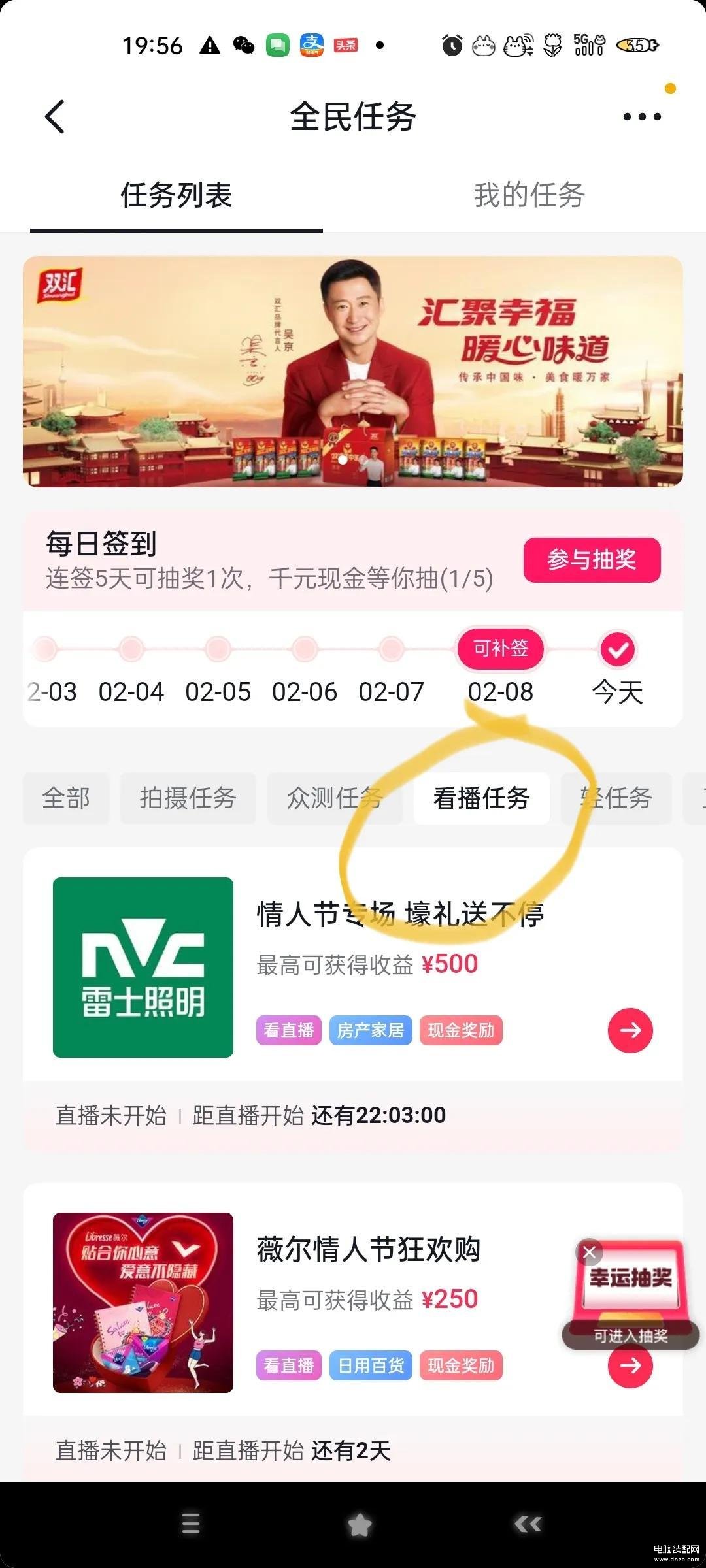This screenshot has width=706, height=1568.
Task: Tap arrow button on 薇尔情人节狂欢购 task
Action: [630, 1365]
